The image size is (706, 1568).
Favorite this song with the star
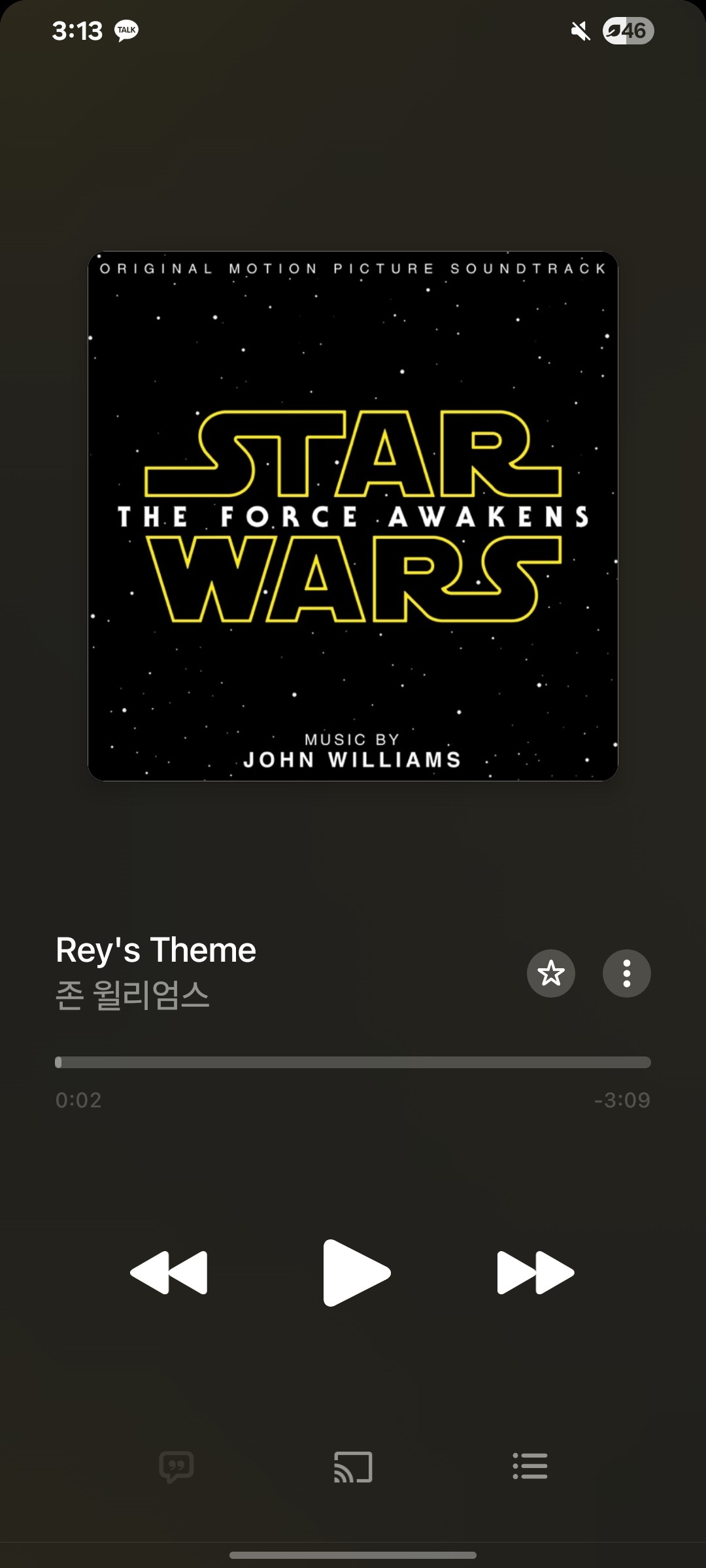coord(550,973)
